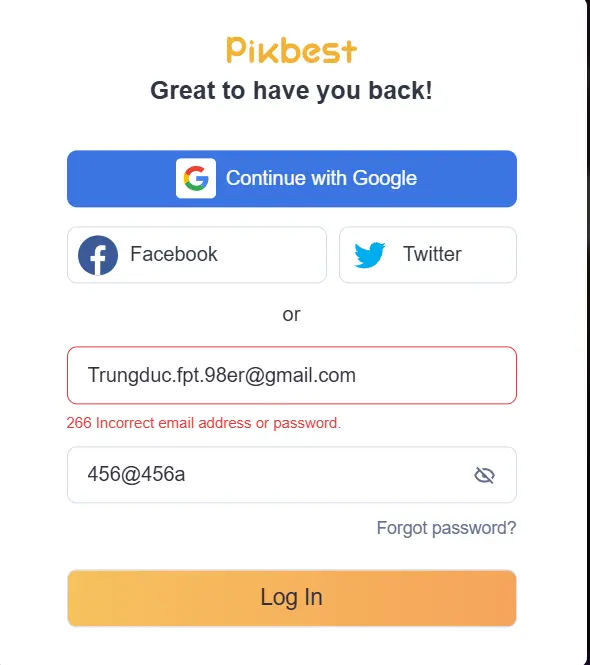Toggle password visibility eye icon
This screenshot has width=590, height=665.
pyautogui.click(x=484, y=475)
